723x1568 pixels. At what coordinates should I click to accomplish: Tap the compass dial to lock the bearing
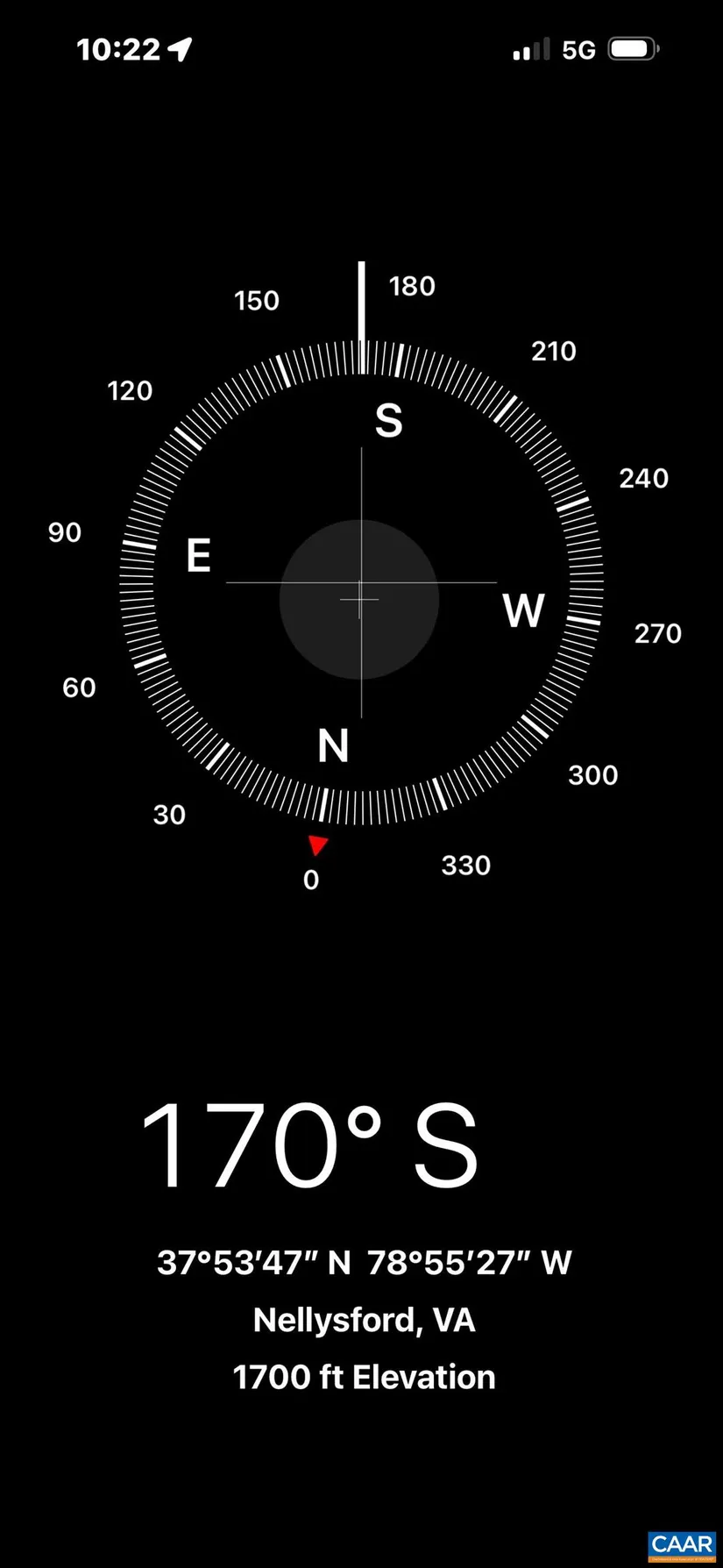click(x=361, y=582)
